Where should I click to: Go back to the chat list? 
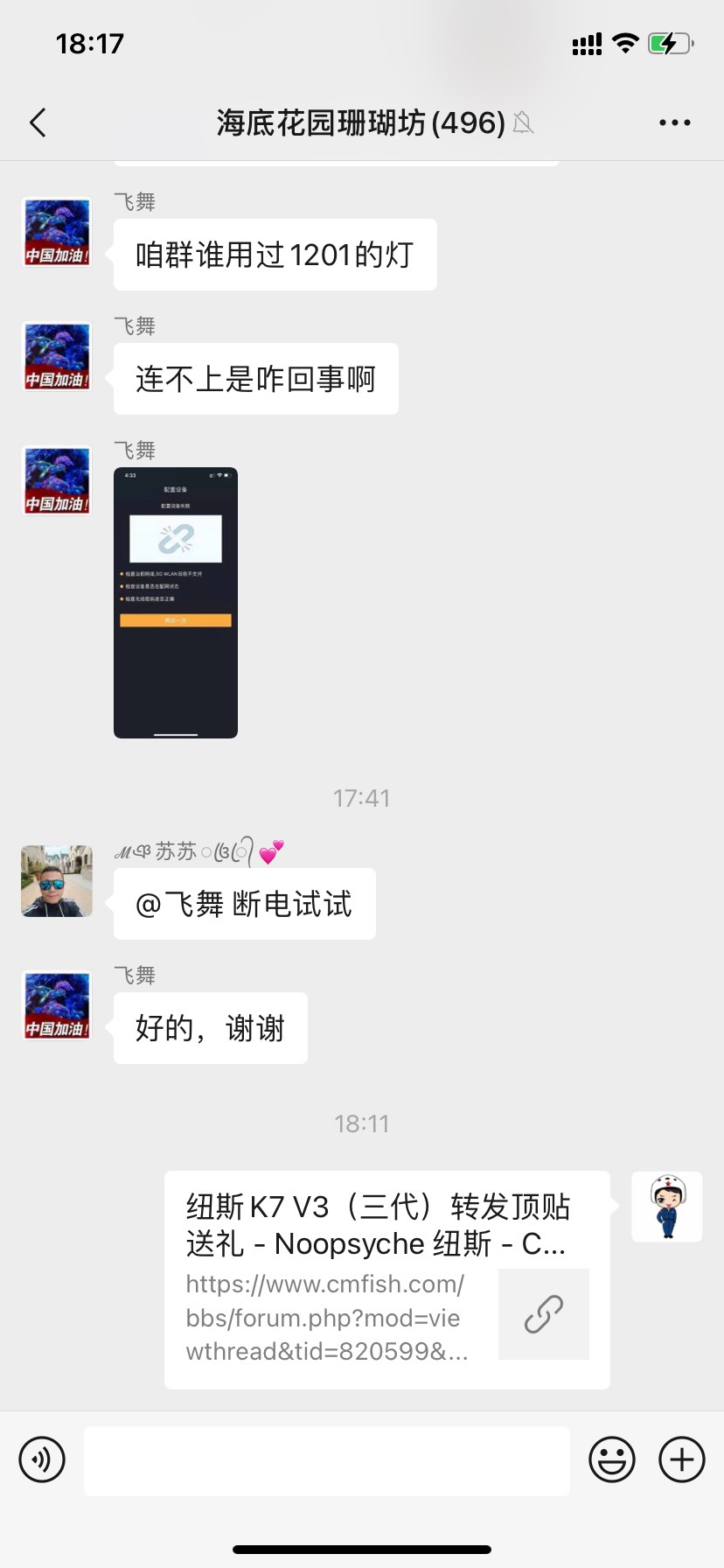(38, 122)
